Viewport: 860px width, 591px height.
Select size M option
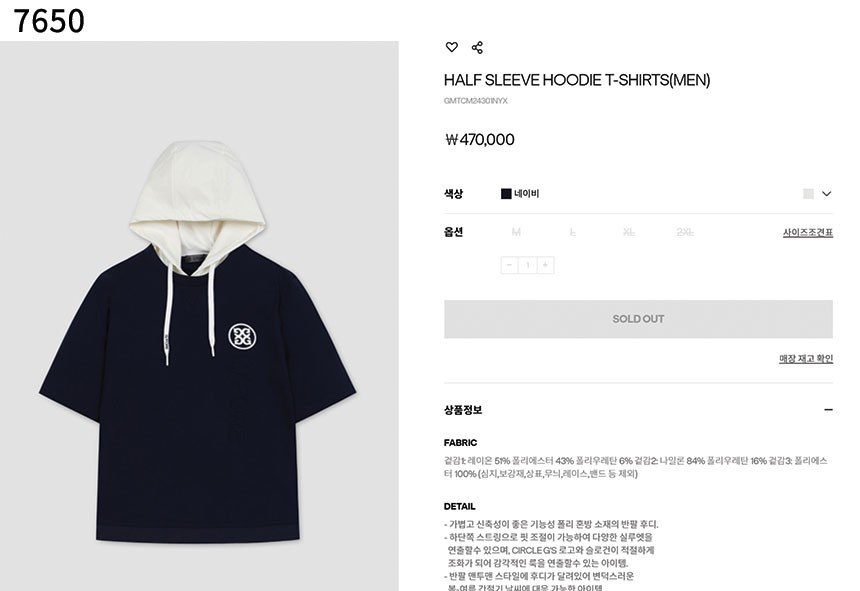[x=516, y=232]
